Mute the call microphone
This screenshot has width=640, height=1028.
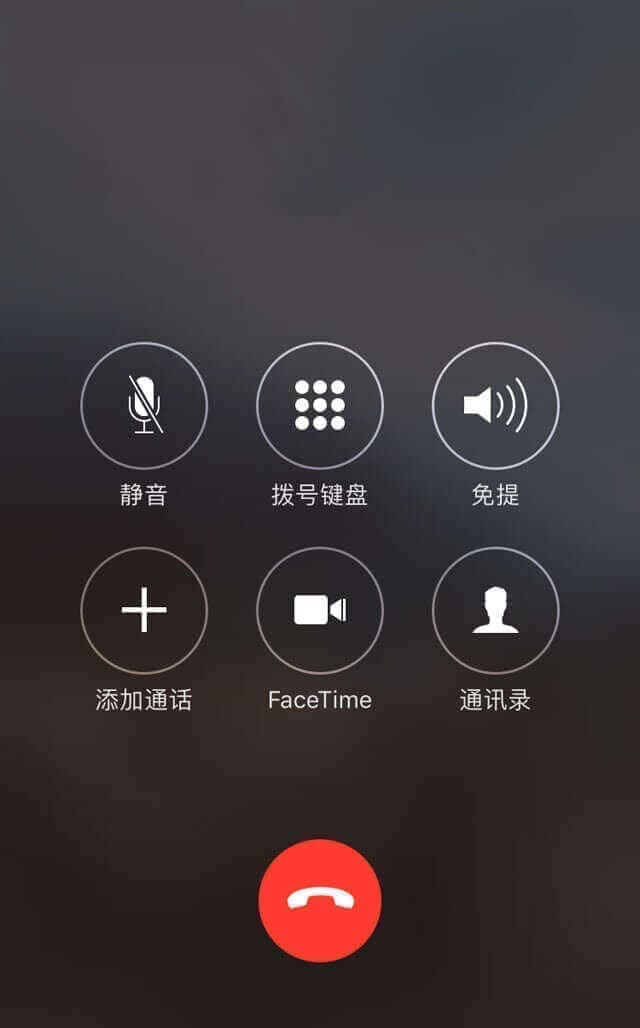pos(144,405)
